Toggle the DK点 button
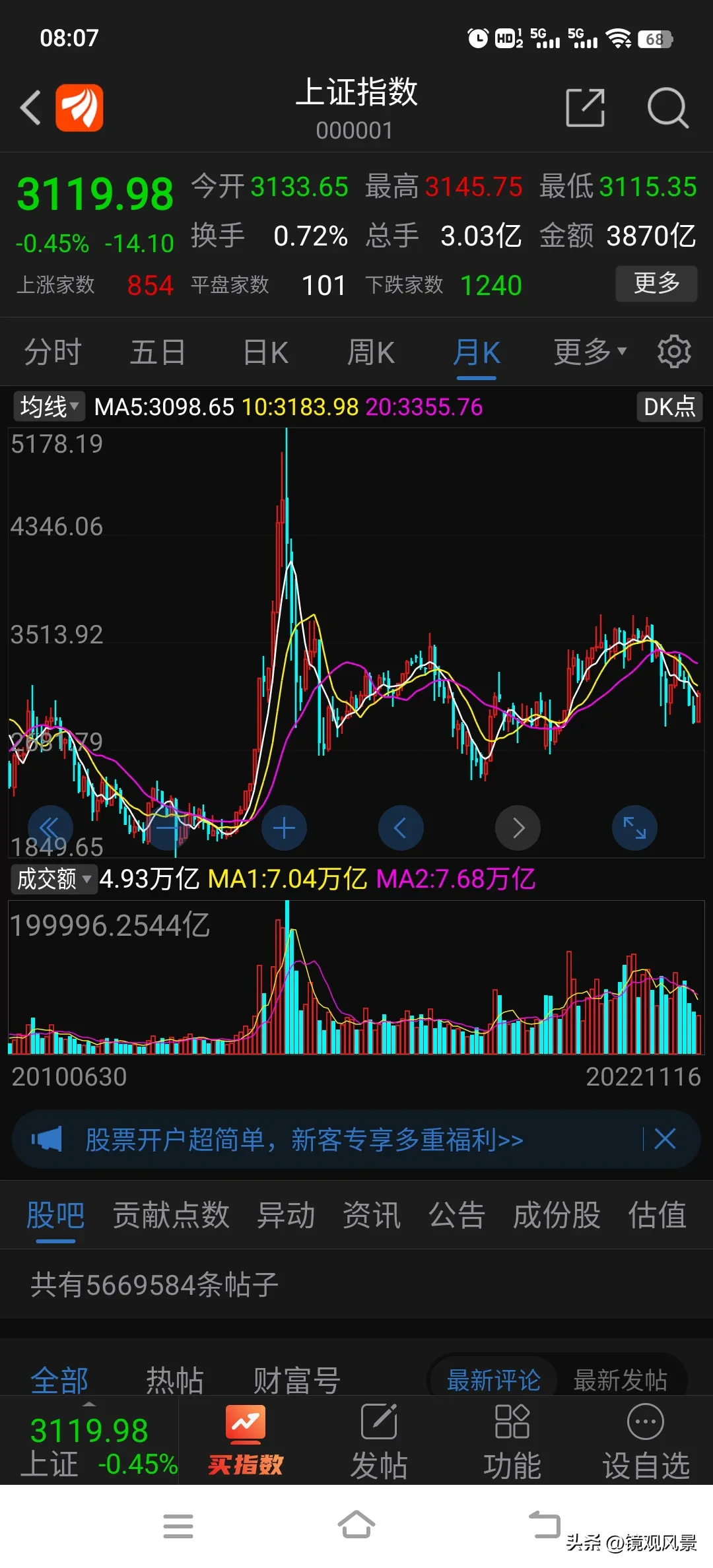Screen dimensions: 713x1568 669,407
